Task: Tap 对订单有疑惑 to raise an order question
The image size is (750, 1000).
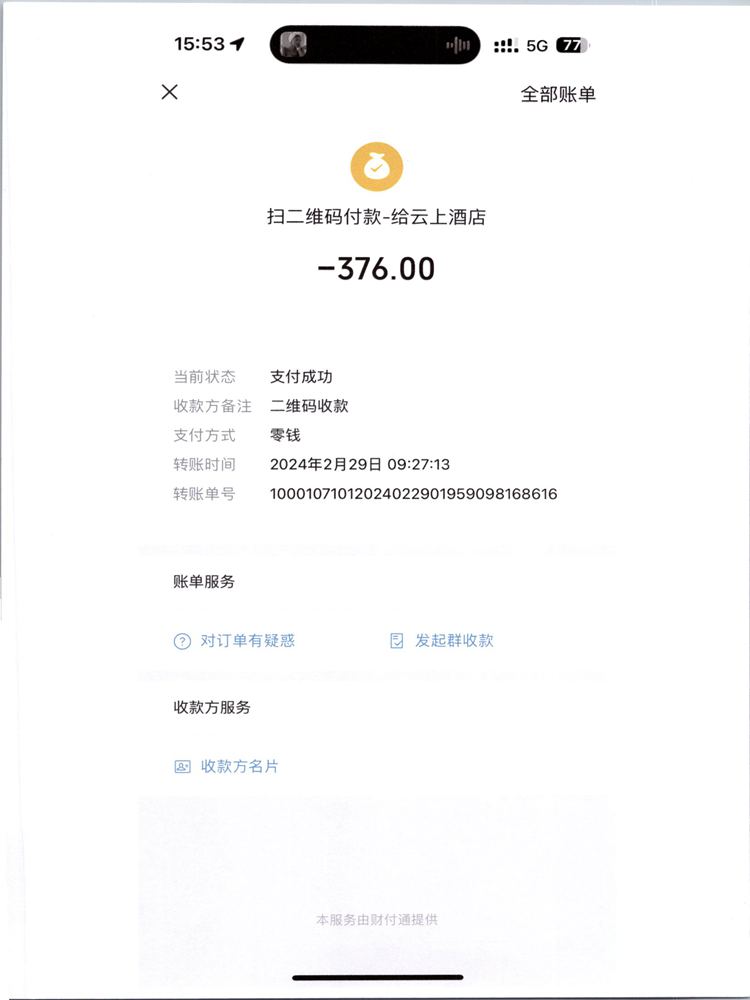Action: click(236, 641)
